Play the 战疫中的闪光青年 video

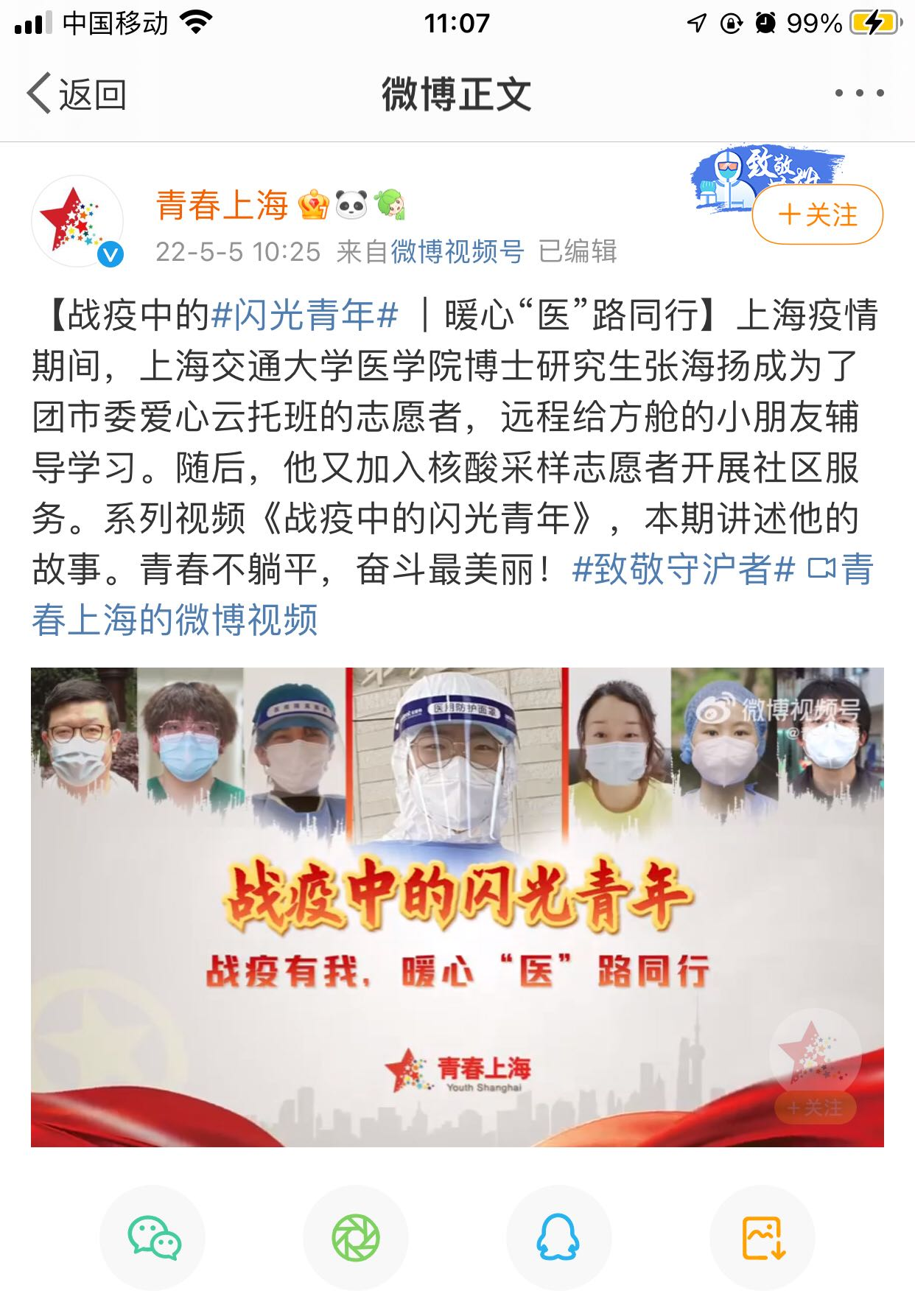coord(457,907)
